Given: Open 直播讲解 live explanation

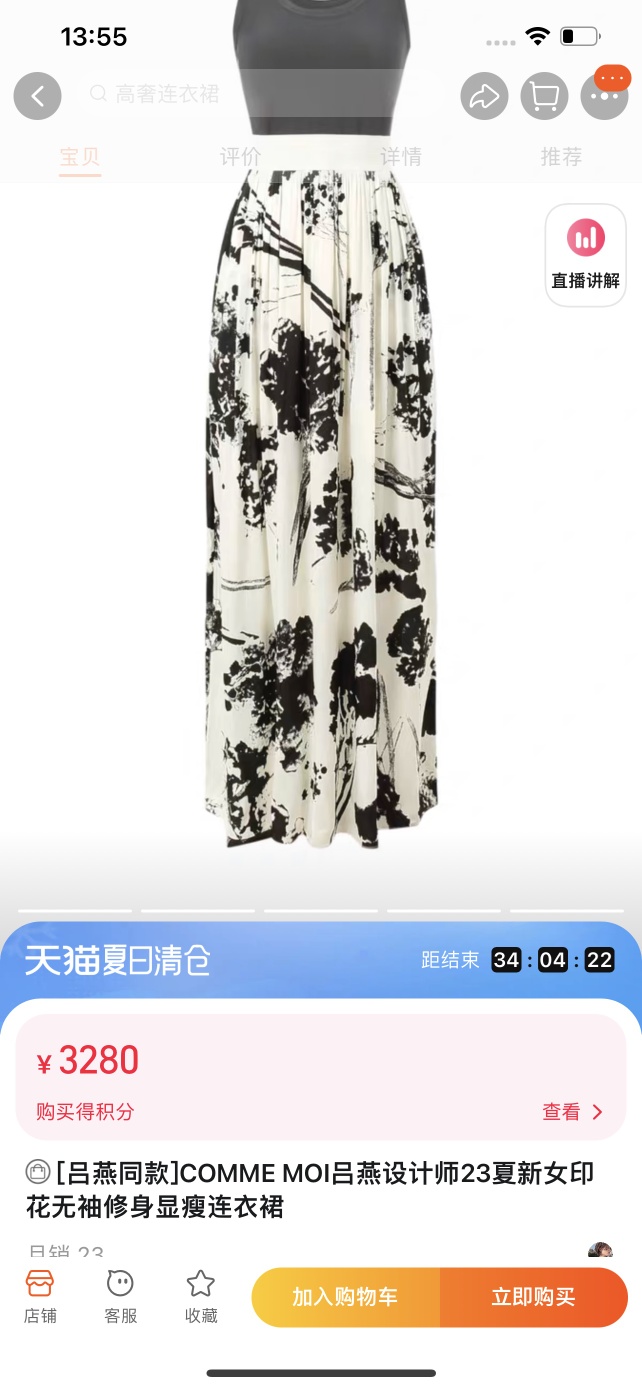Looking at the screenshot, I should [x=585, y=255].
